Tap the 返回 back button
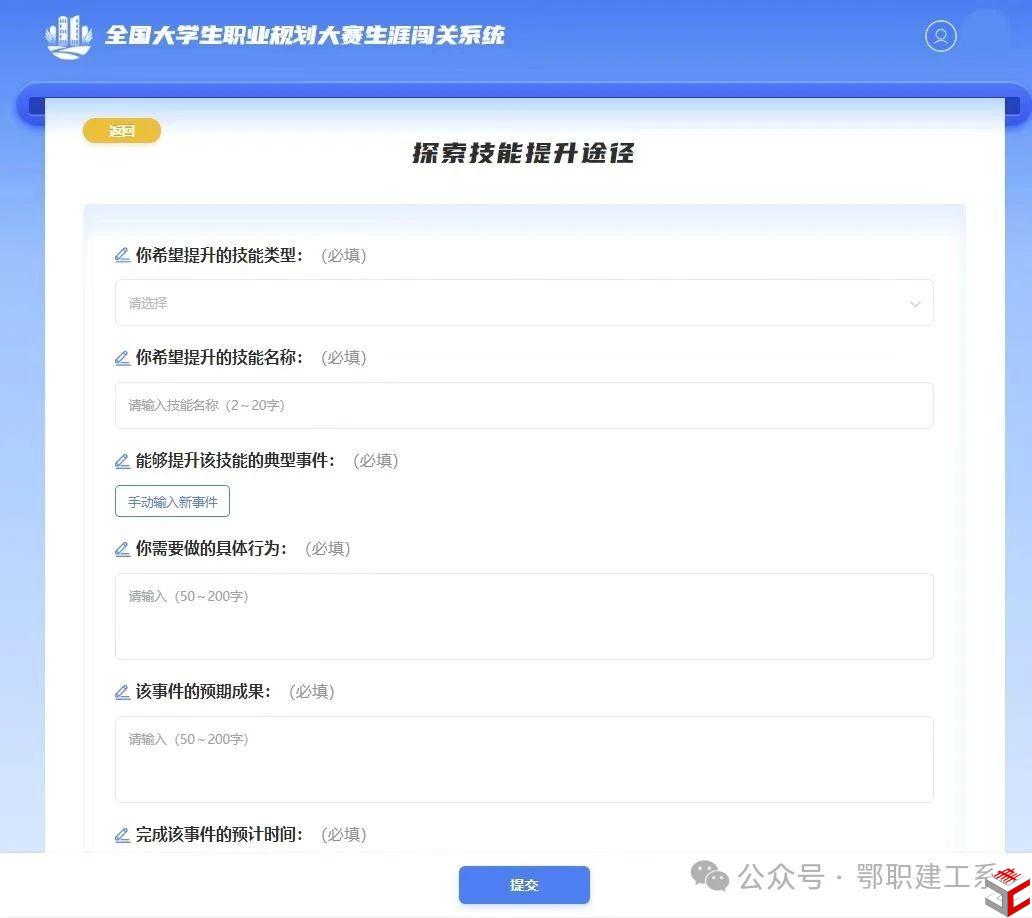 pyautogui.click(x=122, y=131)
